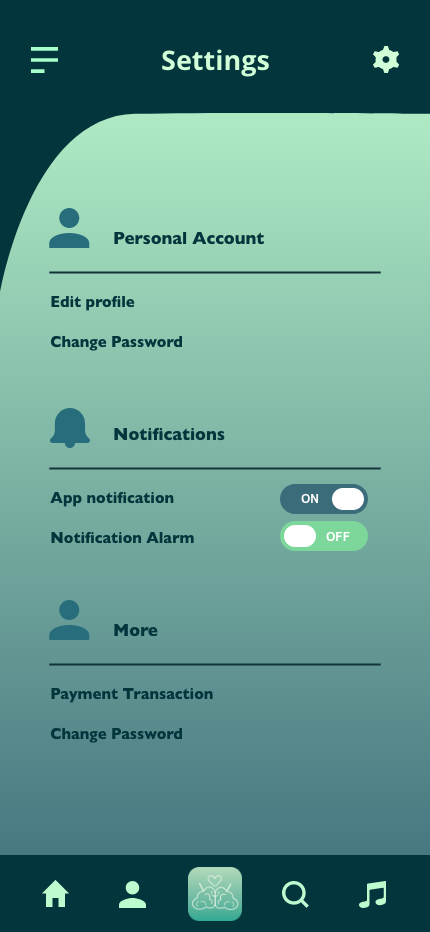Switch to the music tab
This screenshot has width=430, height=932.
[x=373, y=894]
